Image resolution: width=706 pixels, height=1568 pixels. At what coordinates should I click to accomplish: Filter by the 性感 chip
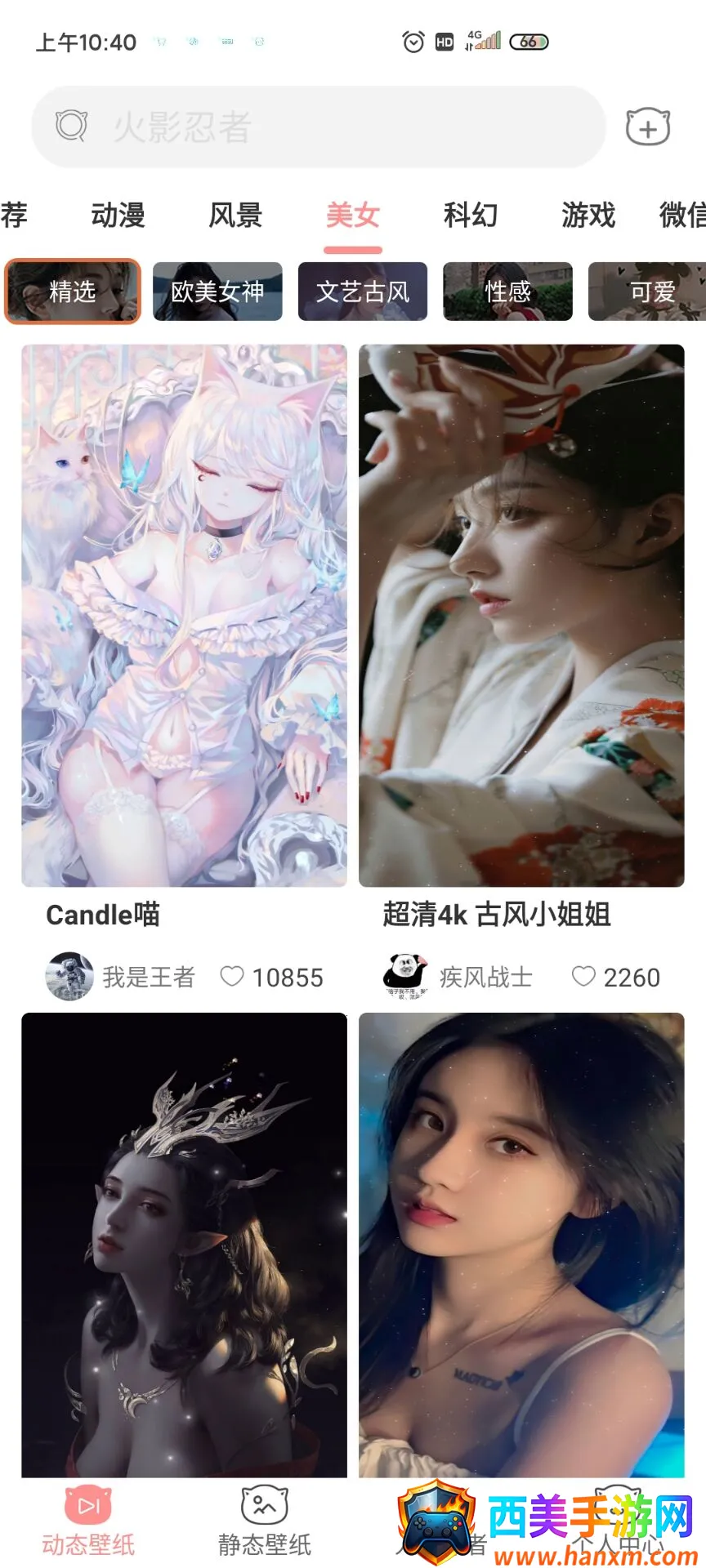(507, 292)
